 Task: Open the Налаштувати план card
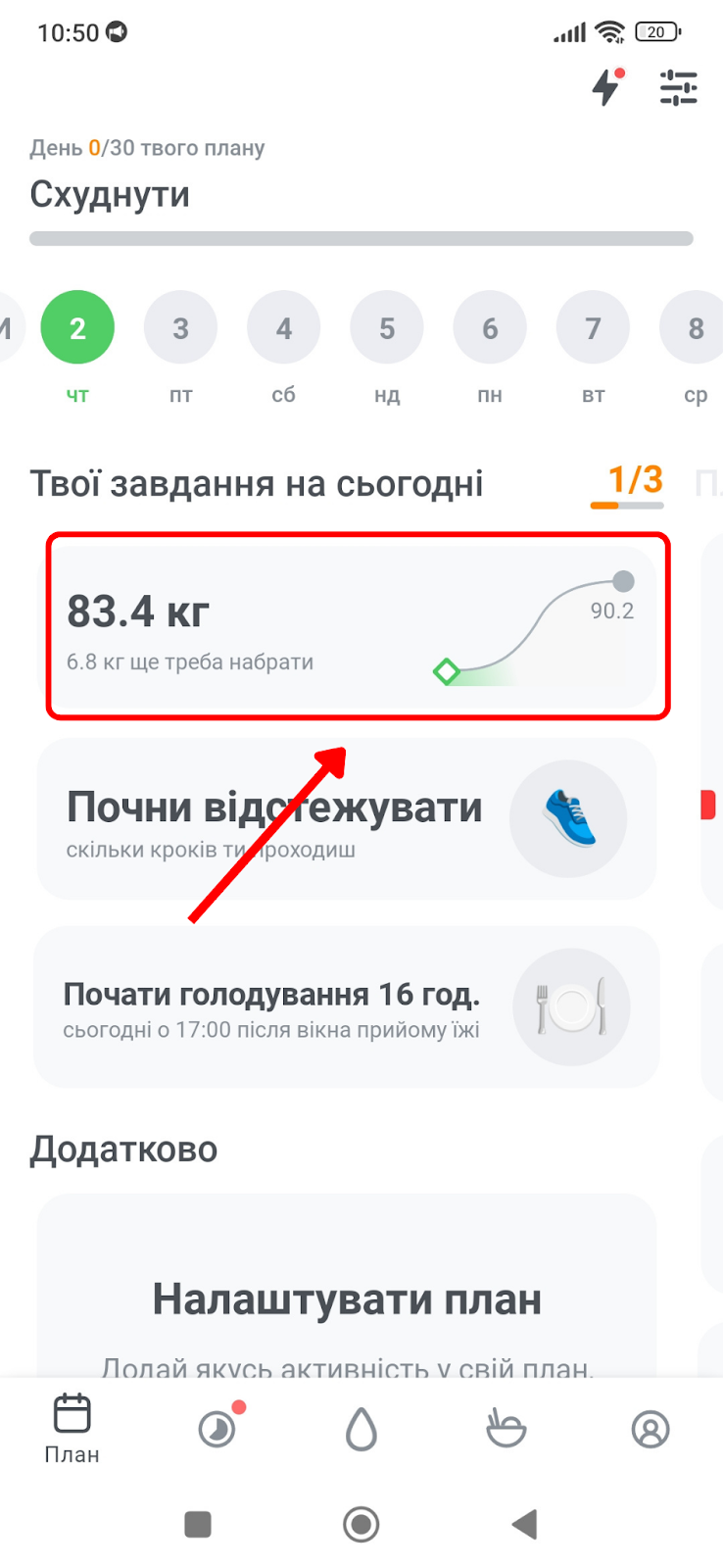(347, 1286)
